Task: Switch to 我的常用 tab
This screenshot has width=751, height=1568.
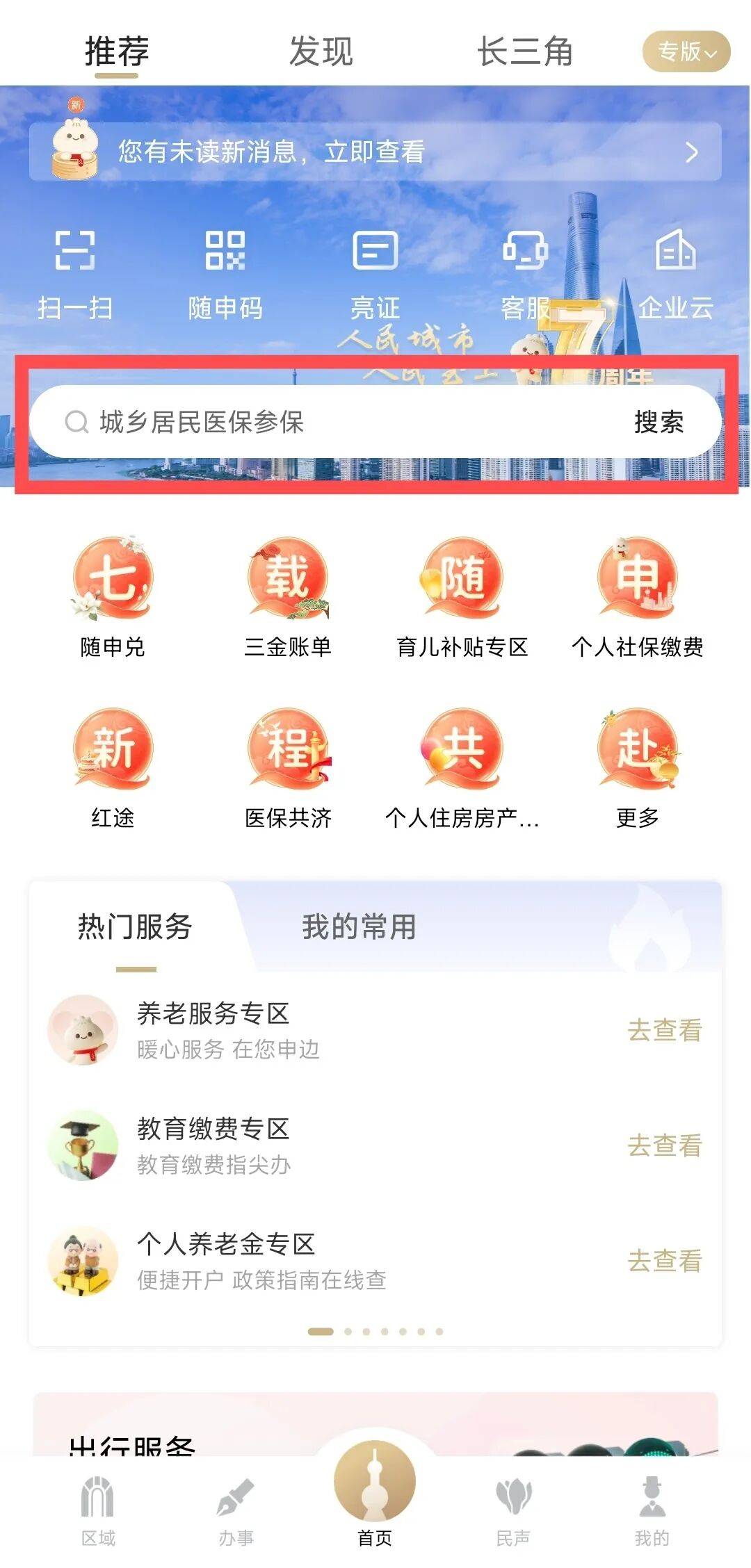Action: point(359,927)
